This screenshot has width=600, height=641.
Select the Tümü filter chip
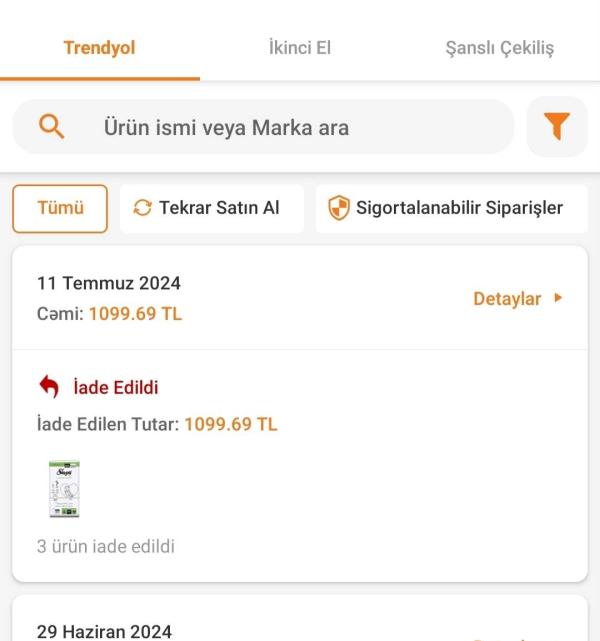coord(60,209)
